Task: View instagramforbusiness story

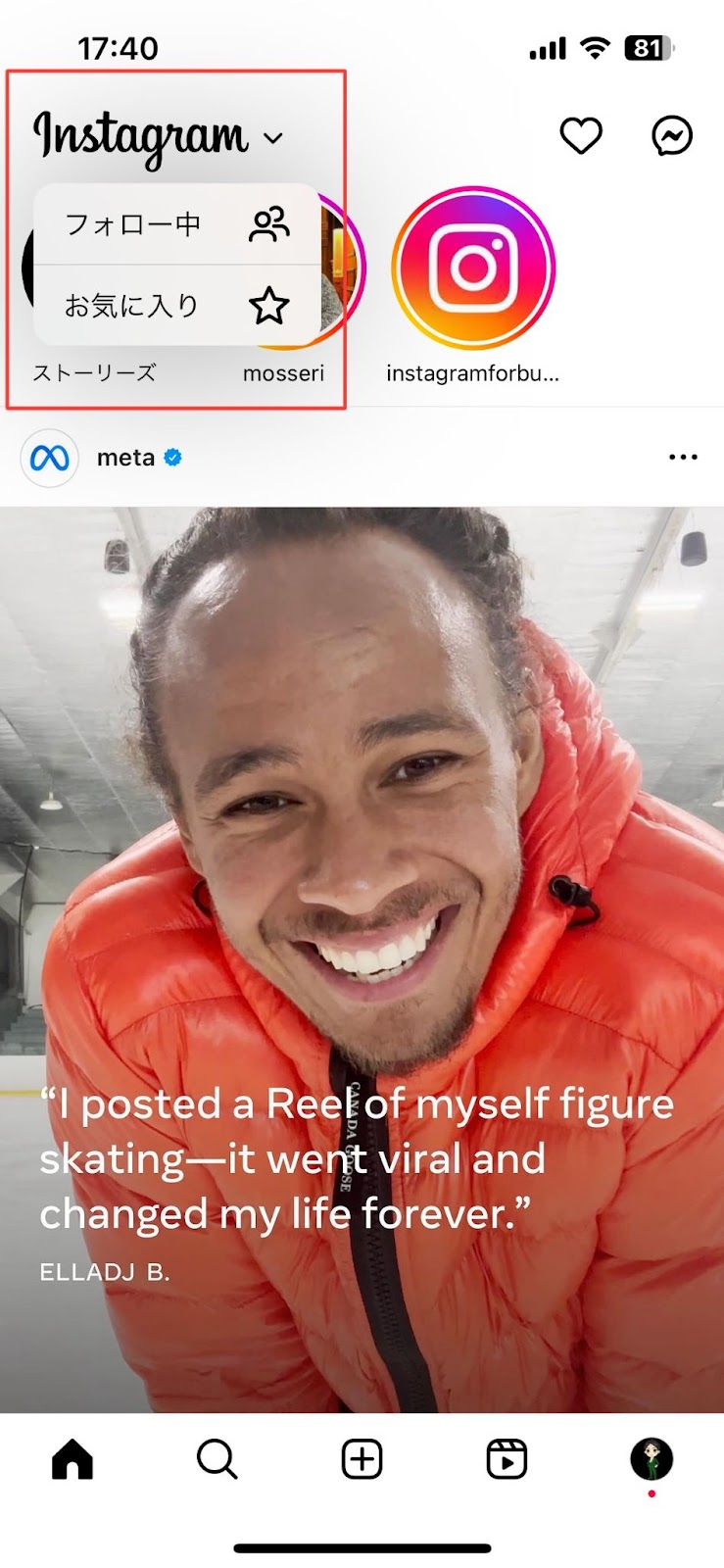Action: pos(473,268)
